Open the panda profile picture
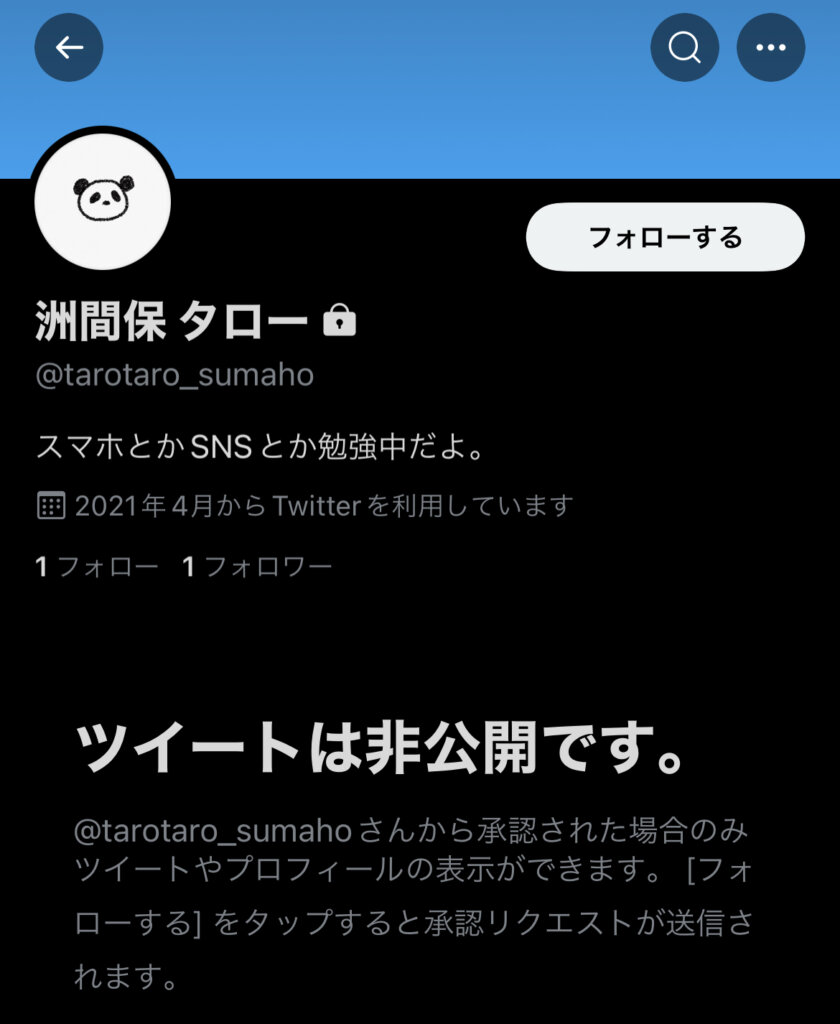Screen dimensions: 840x1024 pos(103,201)
